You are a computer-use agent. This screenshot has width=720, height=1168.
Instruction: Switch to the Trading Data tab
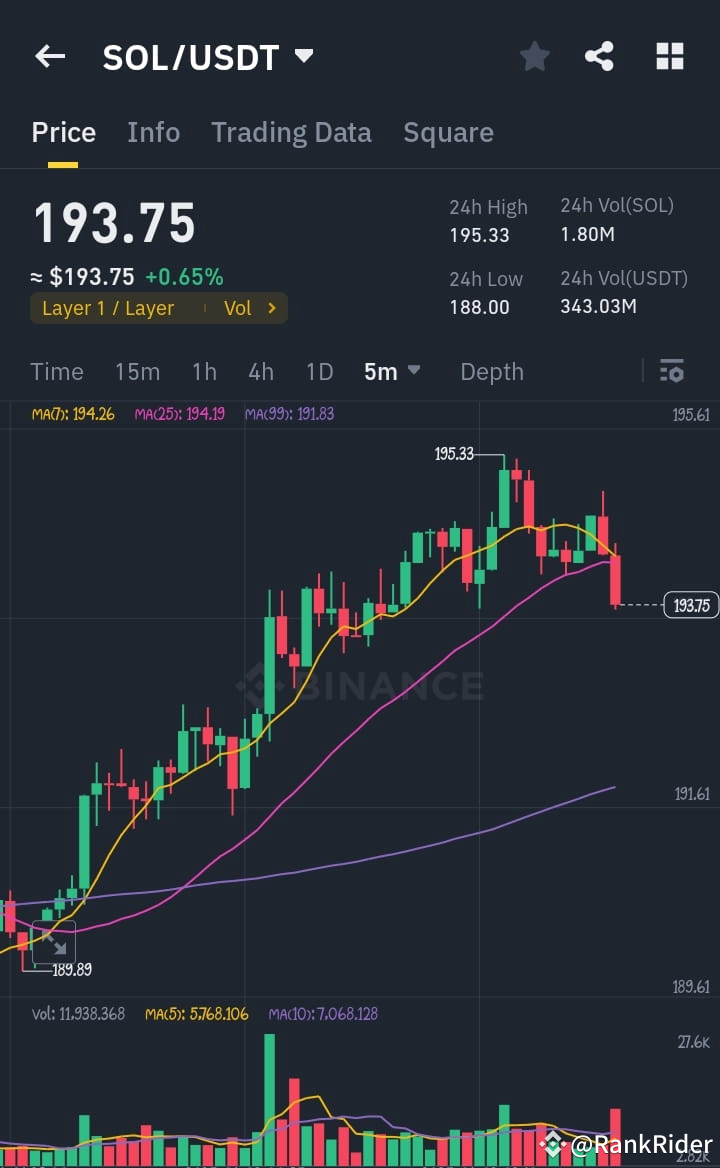click(x=291, y=132)
